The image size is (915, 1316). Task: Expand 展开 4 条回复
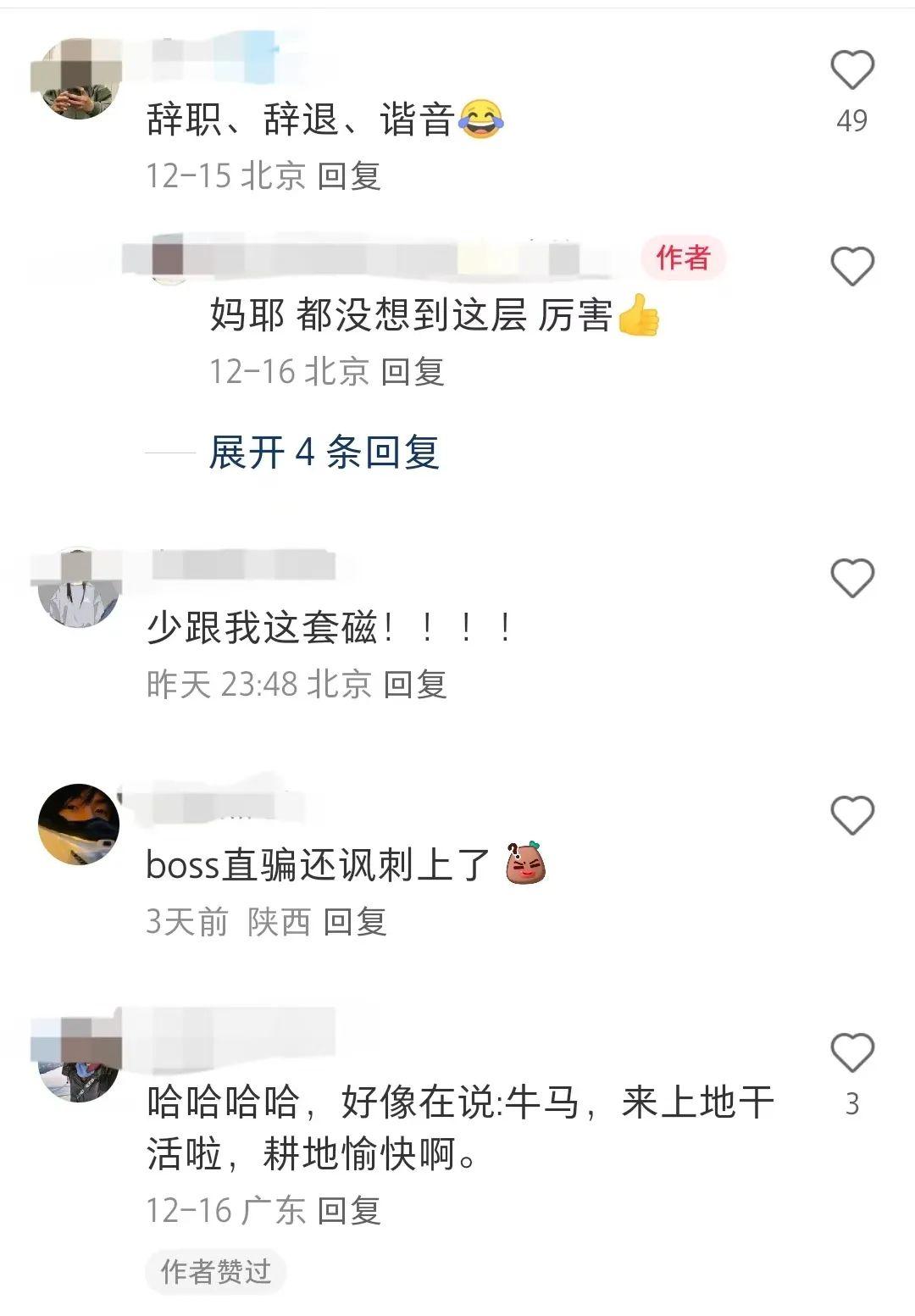pyautogui.click(x=324, y=453)
